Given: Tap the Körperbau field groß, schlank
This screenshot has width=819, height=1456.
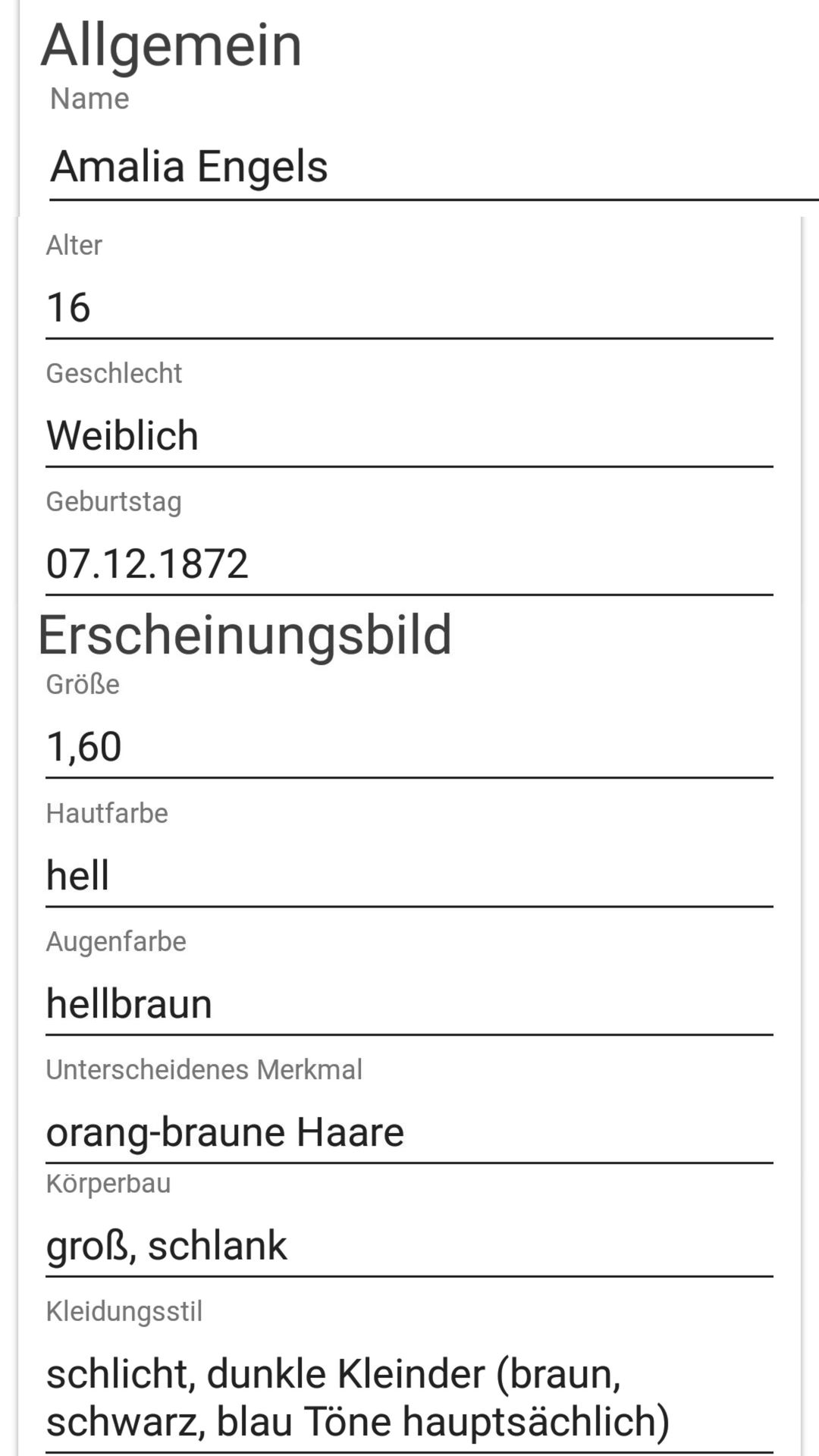Looking at the screenshot, I should point(409,1246).
